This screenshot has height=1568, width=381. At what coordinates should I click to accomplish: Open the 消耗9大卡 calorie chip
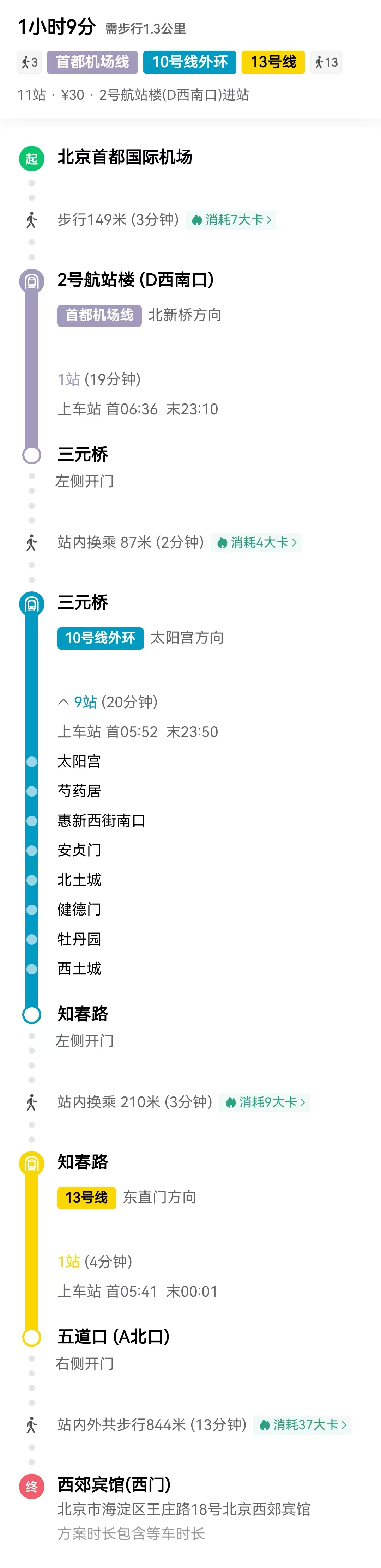pos(265,1102)
